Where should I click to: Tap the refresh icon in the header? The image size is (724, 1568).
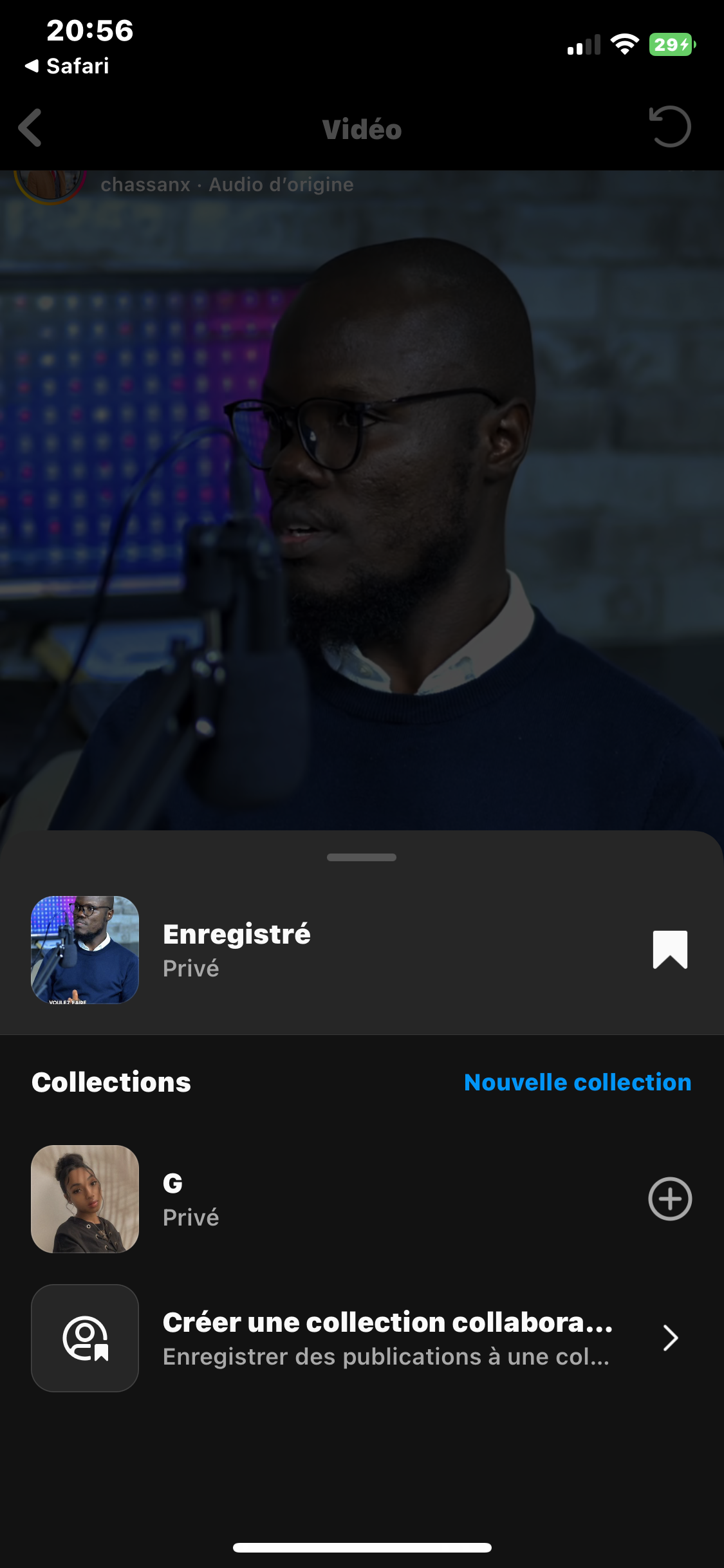tap(669, 127)
